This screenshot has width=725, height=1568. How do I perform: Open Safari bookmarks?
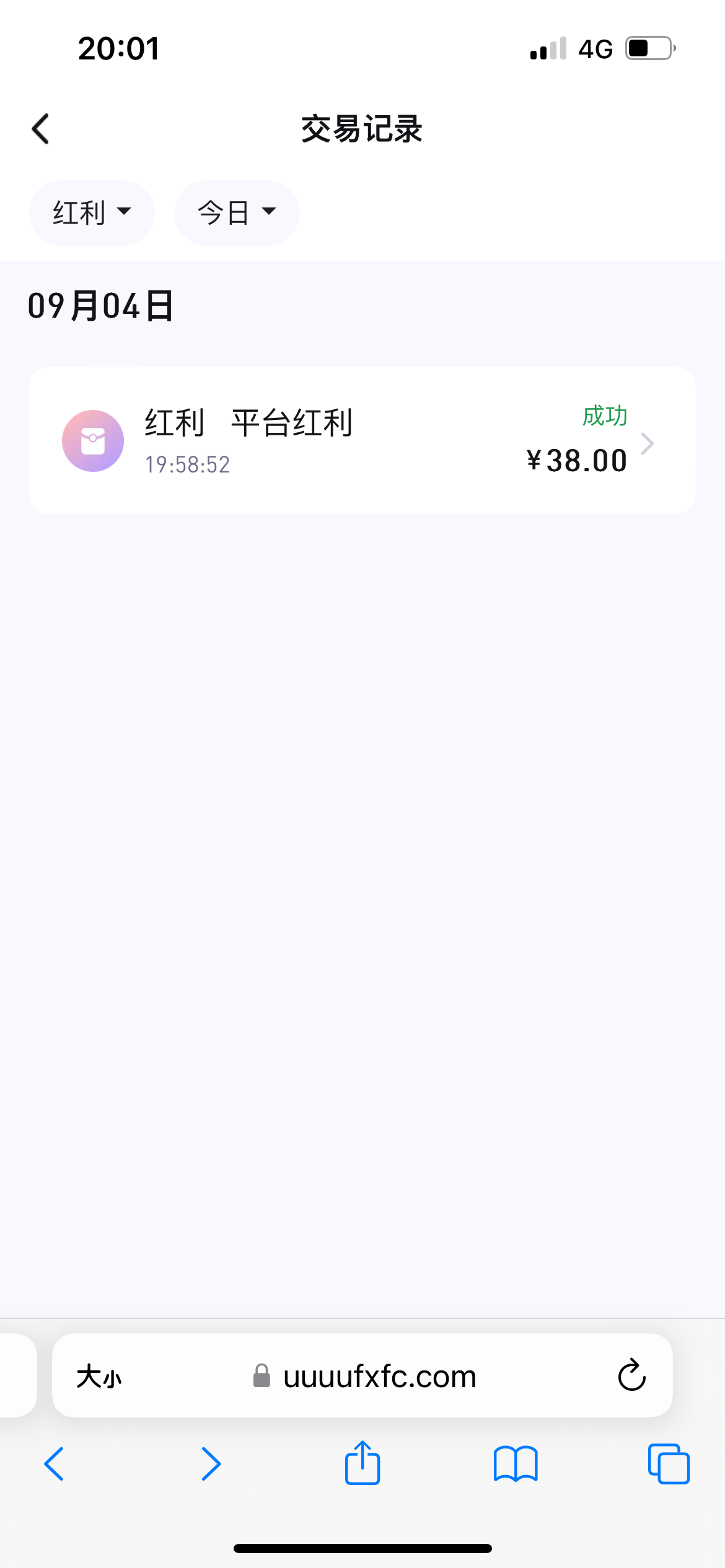click(x=516, y=1464)
